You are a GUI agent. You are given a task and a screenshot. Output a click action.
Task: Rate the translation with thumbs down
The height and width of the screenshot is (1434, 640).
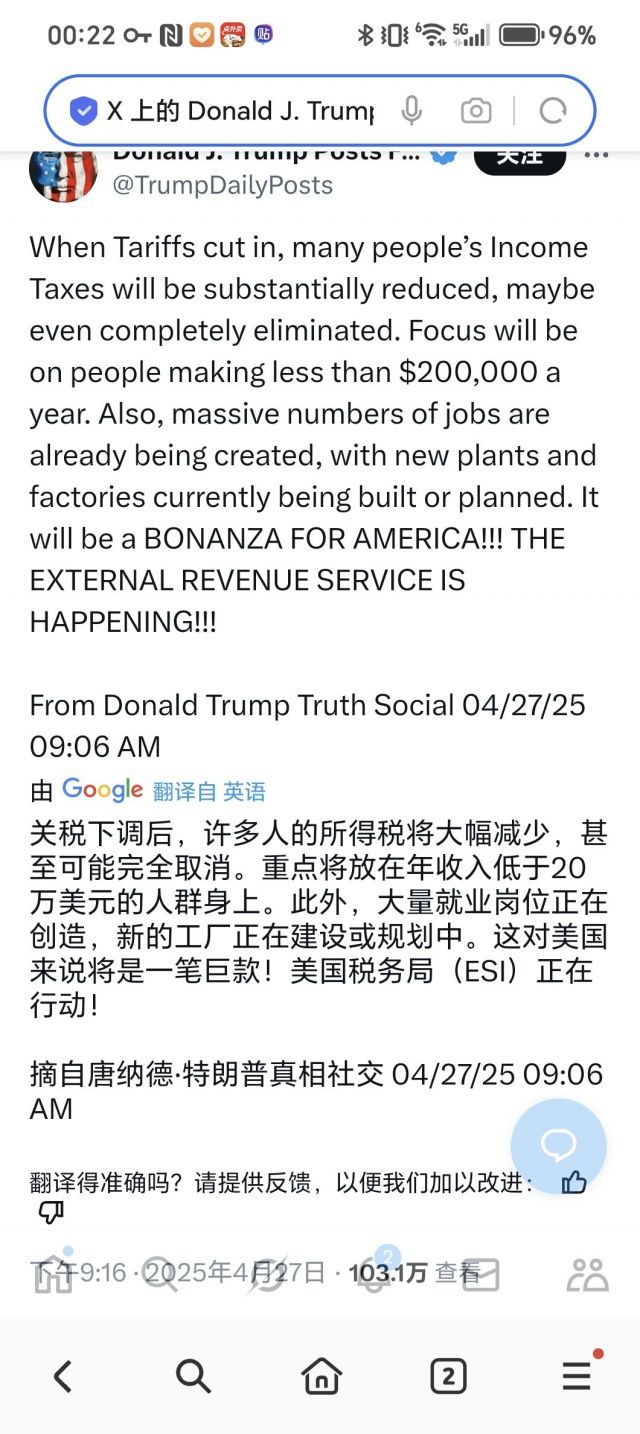(x=51, y=1214)
